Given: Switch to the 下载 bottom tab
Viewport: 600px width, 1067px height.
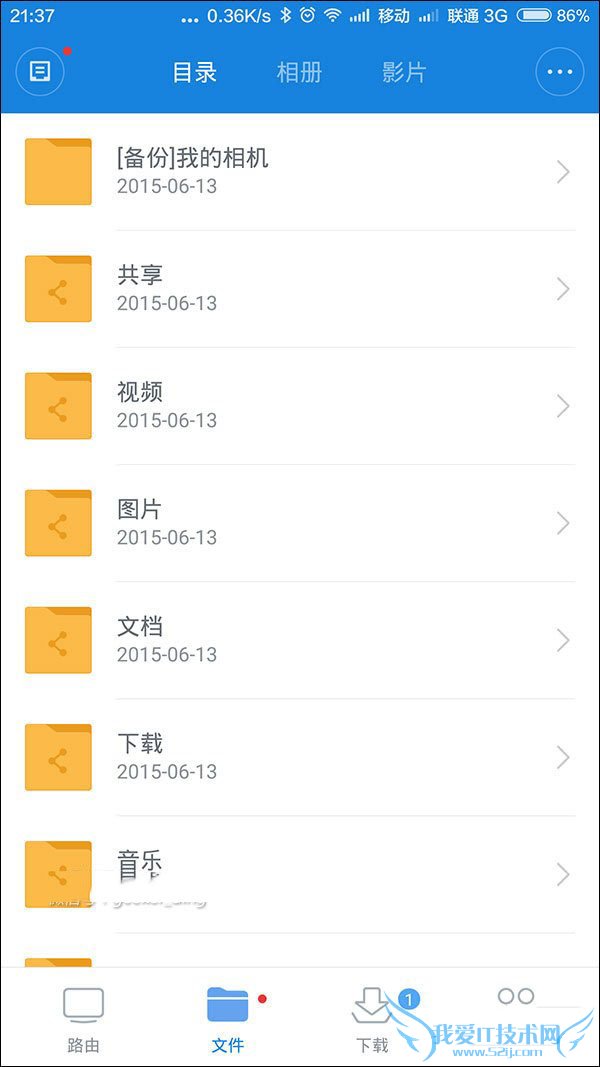Looking at the screenshot, I should pos(372,1018).
